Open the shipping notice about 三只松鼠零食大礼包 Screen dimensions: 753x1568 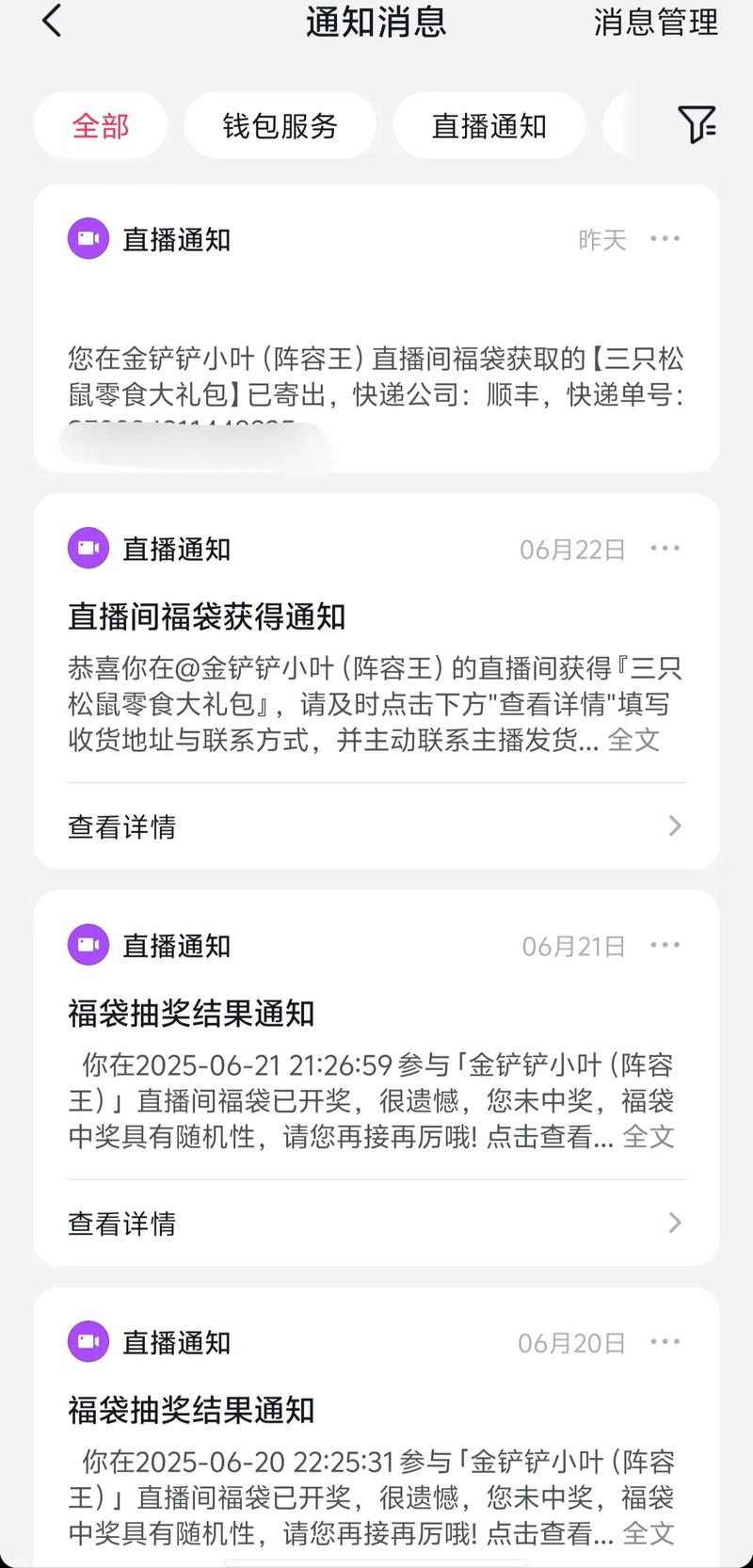pos(376,376)
